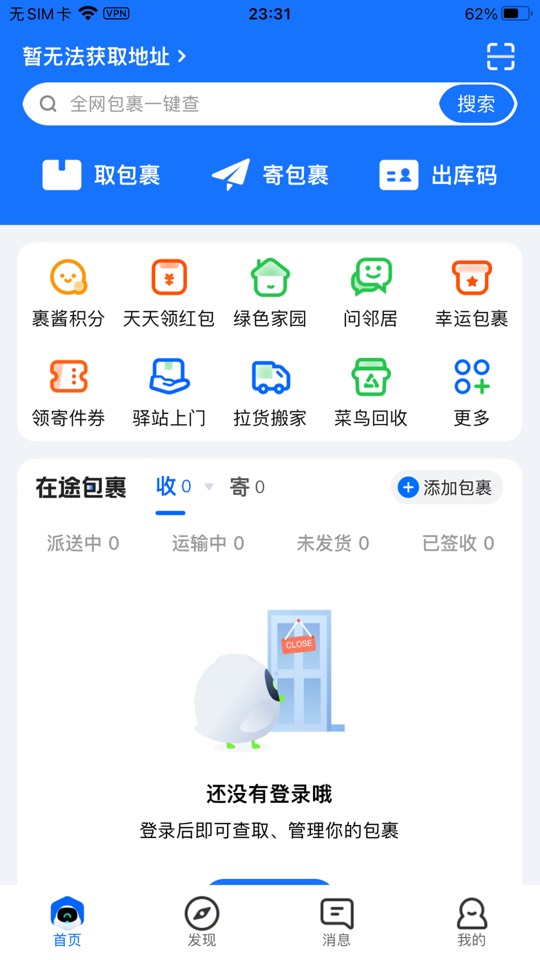This screenshot has height=960, width=540.
Task: Switch to the 寄 packages tab
Action: [247, 487]
